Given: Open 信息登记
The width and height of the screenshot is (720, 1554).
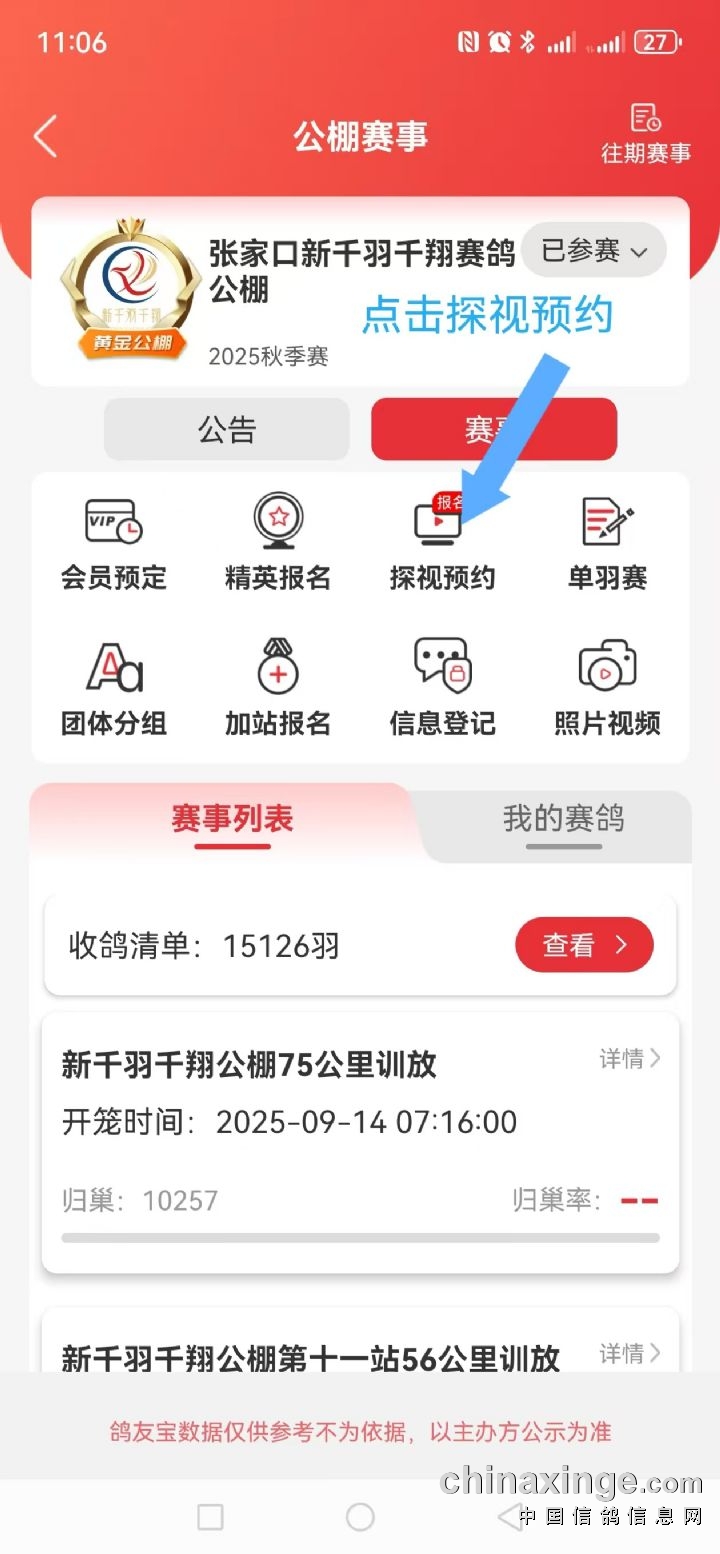Looking at the screenshot, I should point(442,690).
